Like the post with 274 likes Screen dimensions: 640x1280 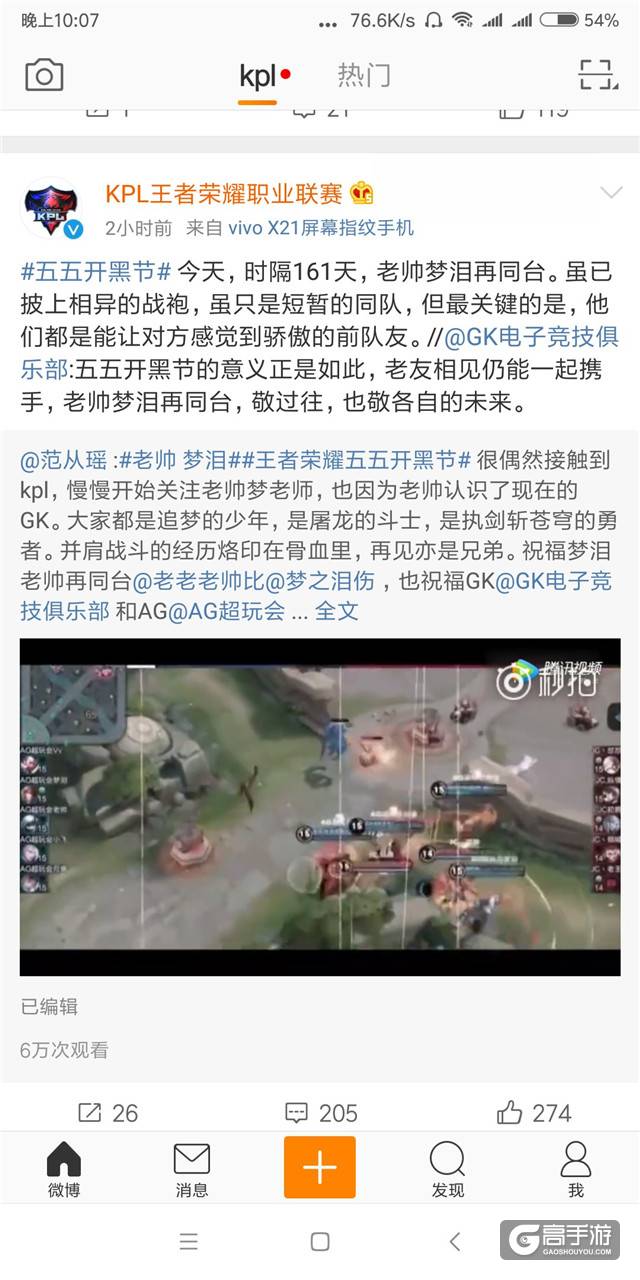[534, 1112]
